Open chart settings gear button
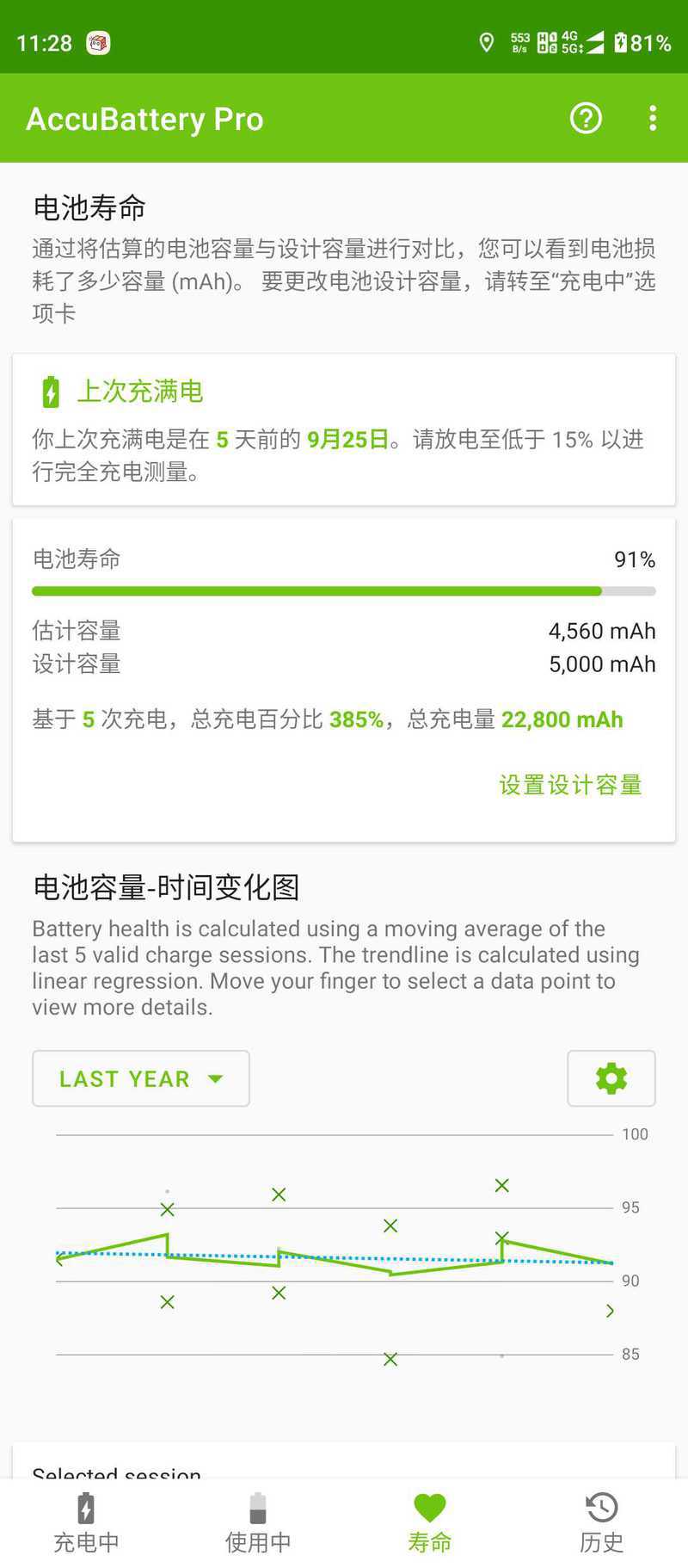 (611, 1078)
